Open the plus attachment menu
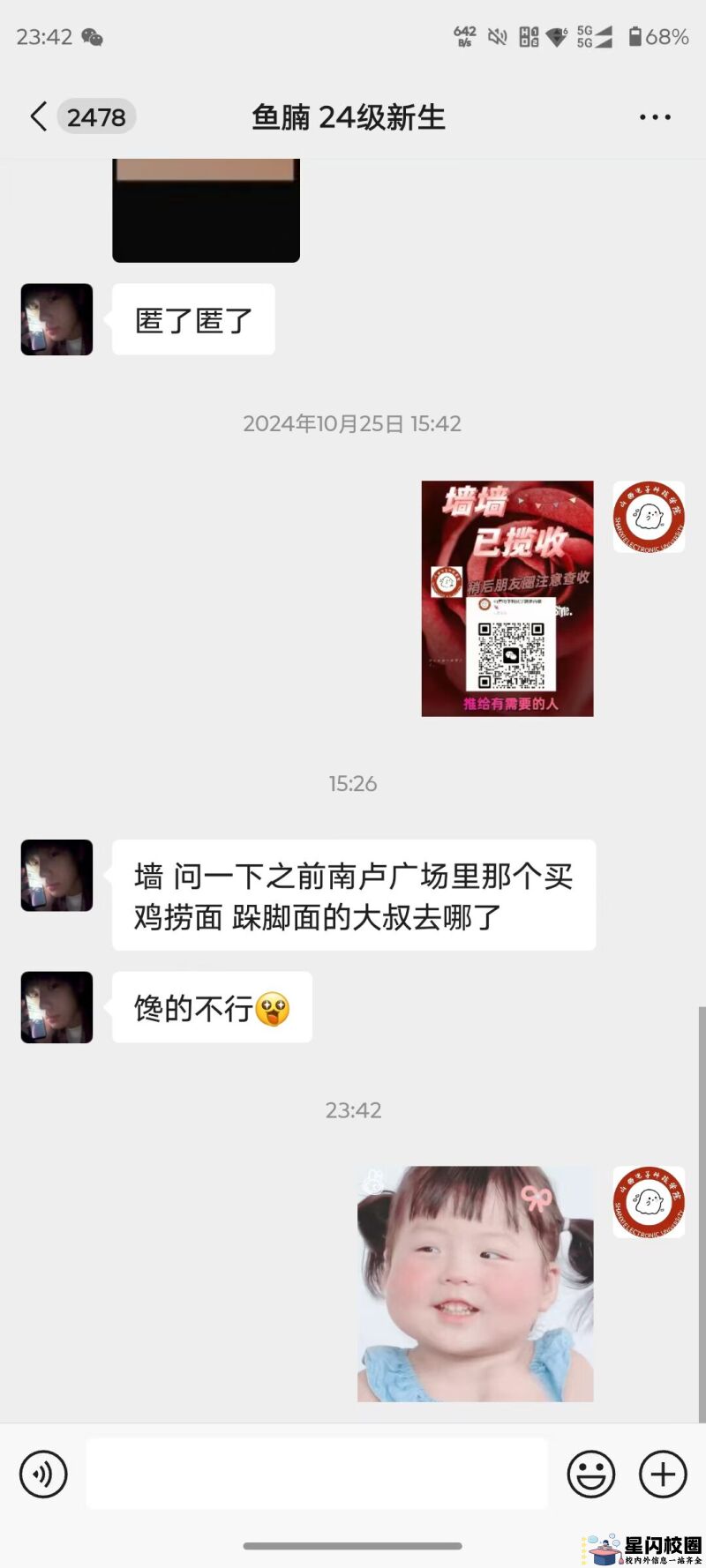This screenshot has height=1568, width=706. pyautogui.click(x=663, y=1474)
